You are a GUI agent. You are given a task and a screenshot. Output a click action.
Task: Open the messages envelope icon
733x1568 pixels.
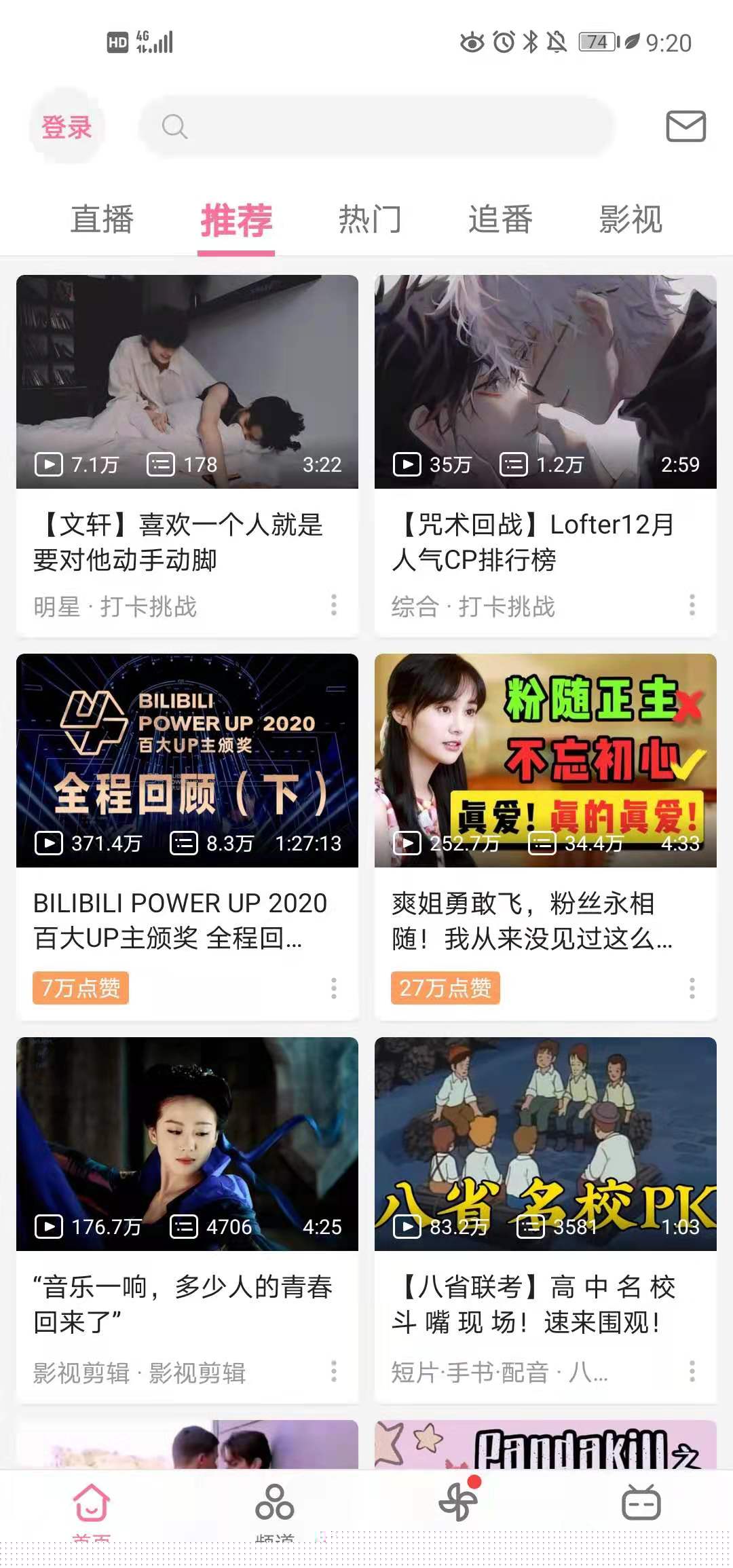tap(685, 126)
